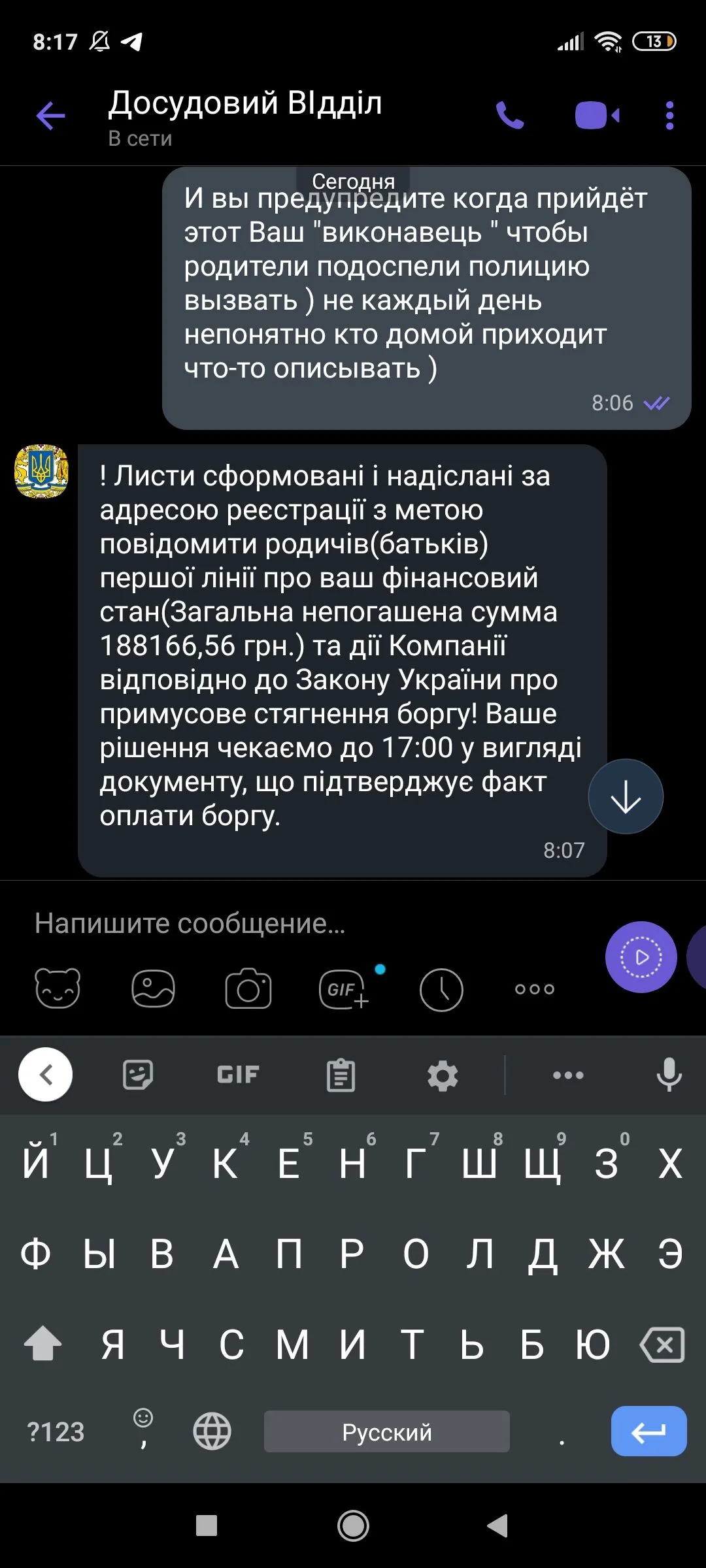Open the sticker picker bear icon

(58, 988)
